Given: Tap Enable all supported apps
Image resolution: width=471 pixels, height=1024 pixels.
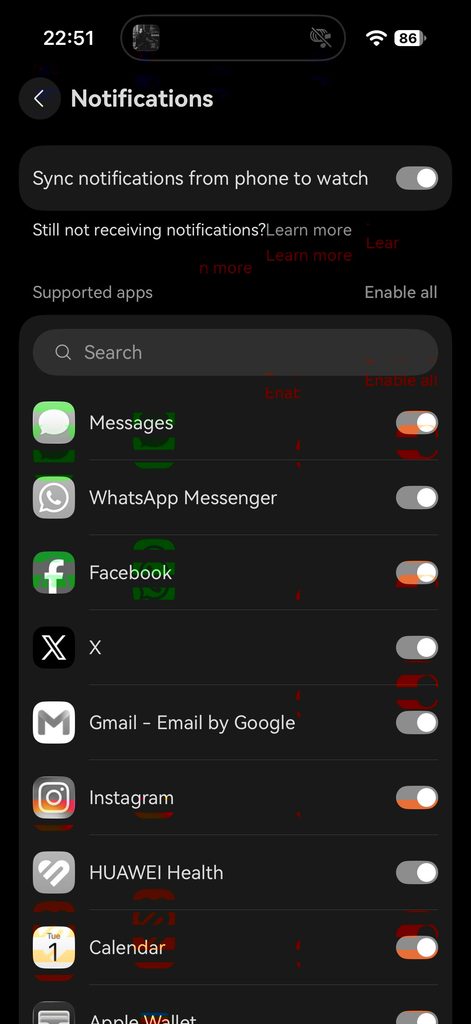Looking at the screenshot, I should [x=400, y=292].
